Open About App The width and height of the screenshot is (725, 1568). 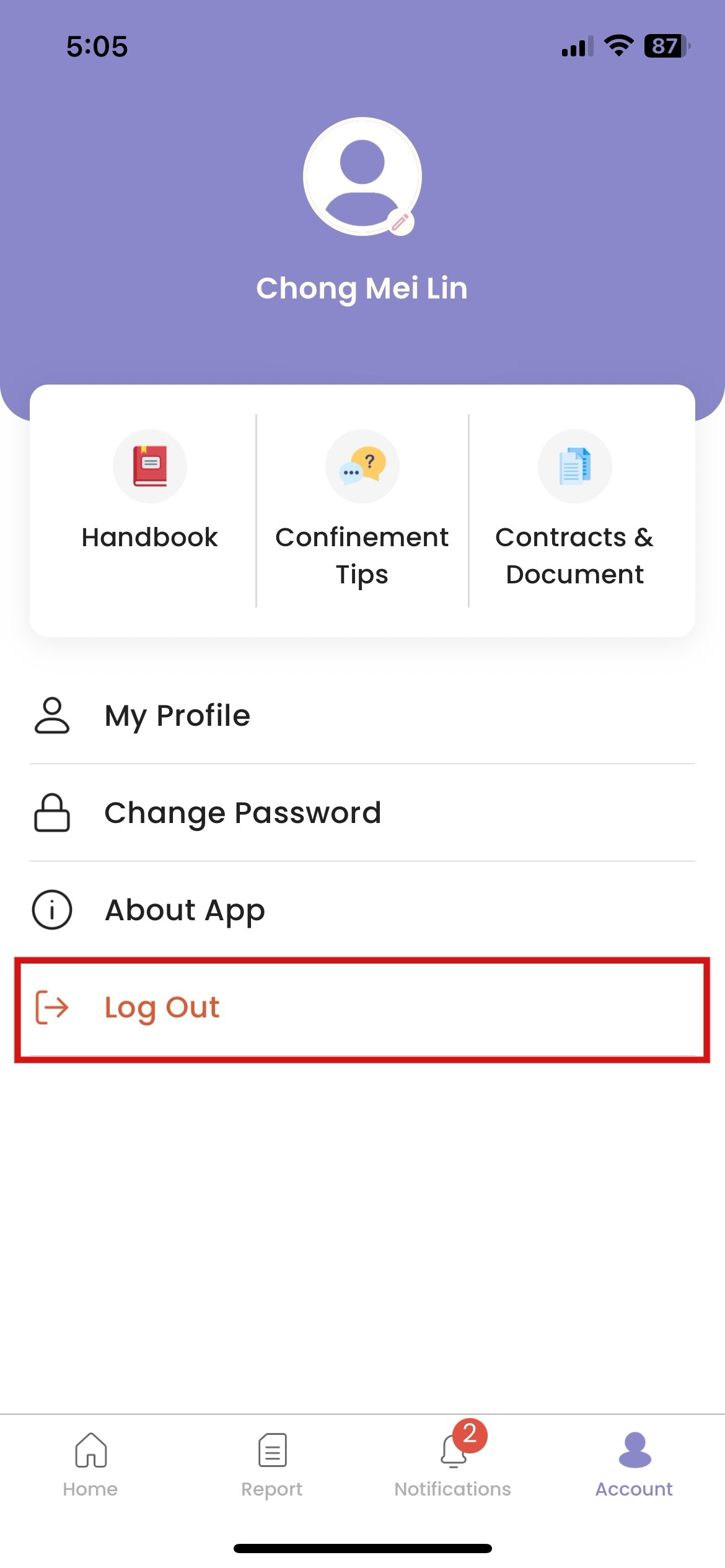184,910
